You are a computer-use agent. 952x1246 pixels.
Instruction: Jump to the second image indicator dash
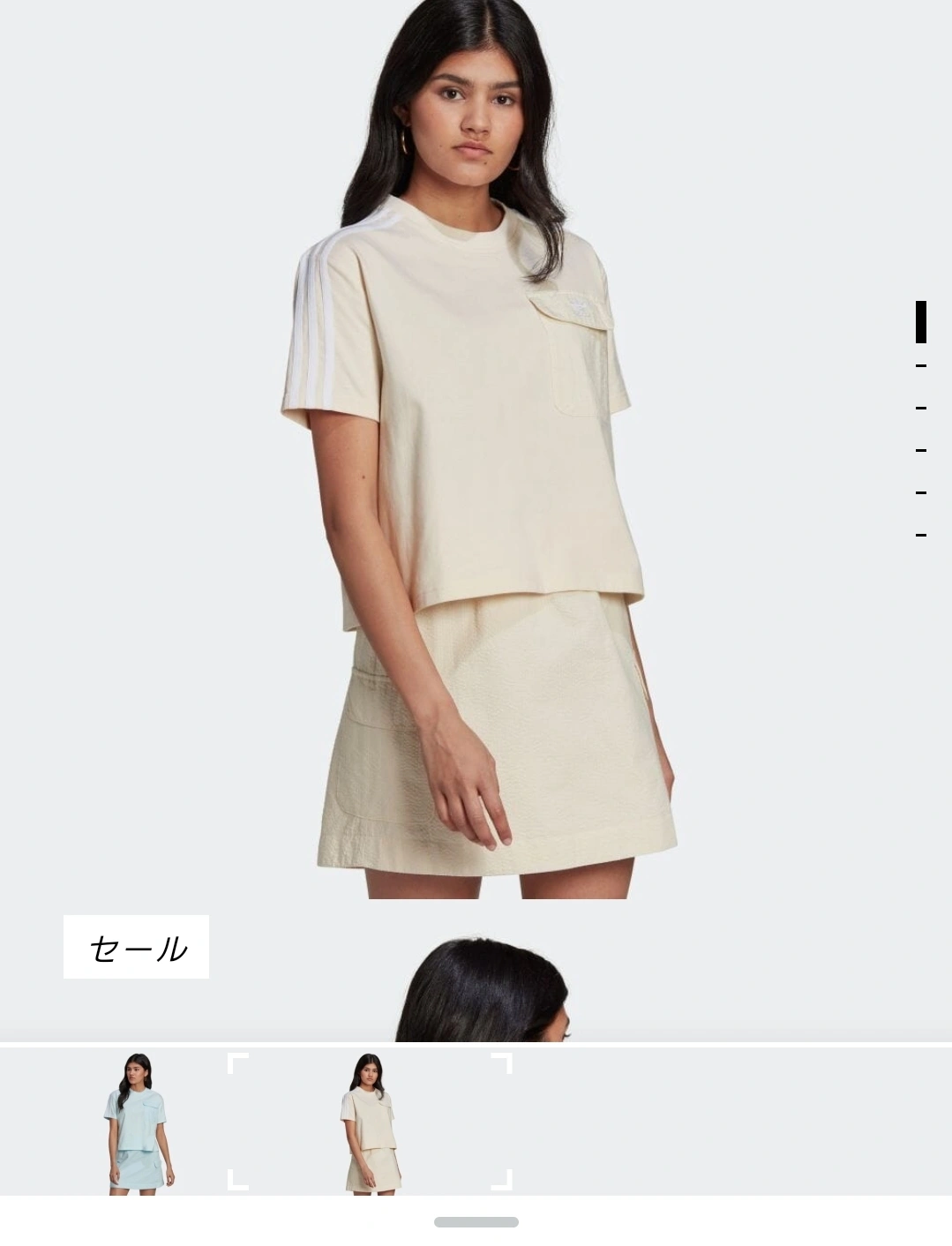click(x=920, y=365)
